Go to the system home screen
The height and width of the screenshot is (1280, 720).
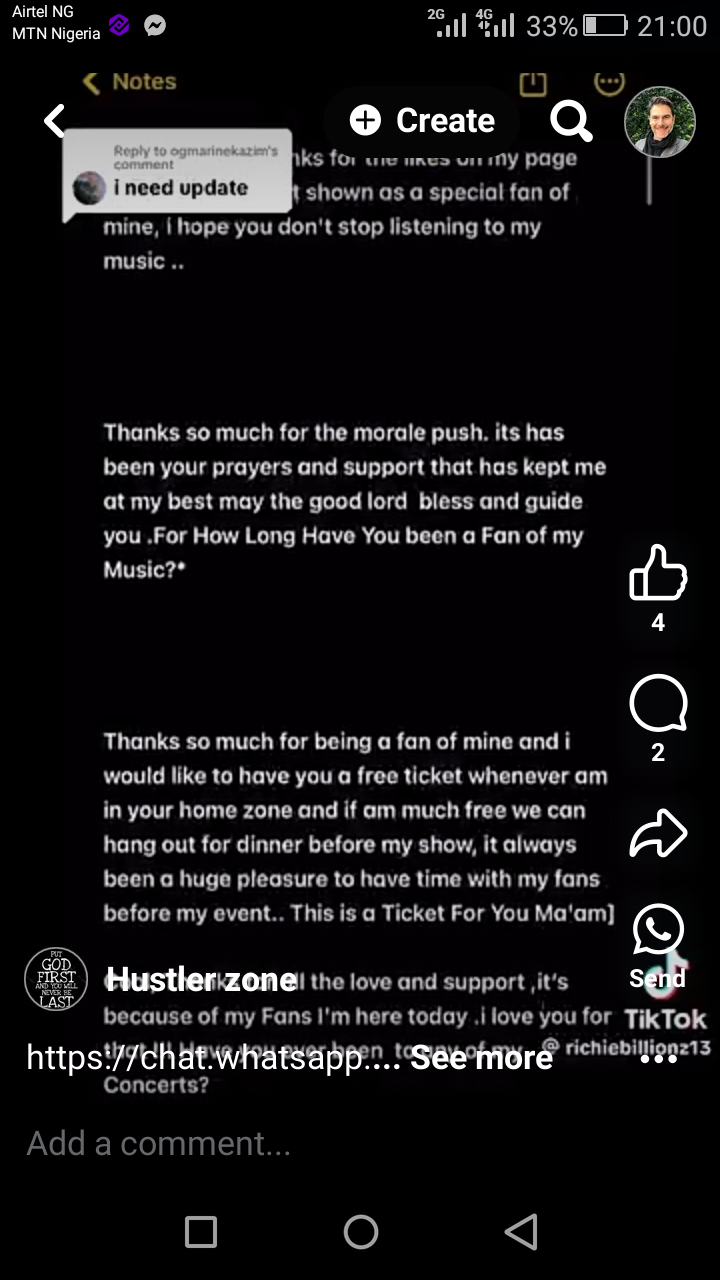click(x=360, y=1232)
